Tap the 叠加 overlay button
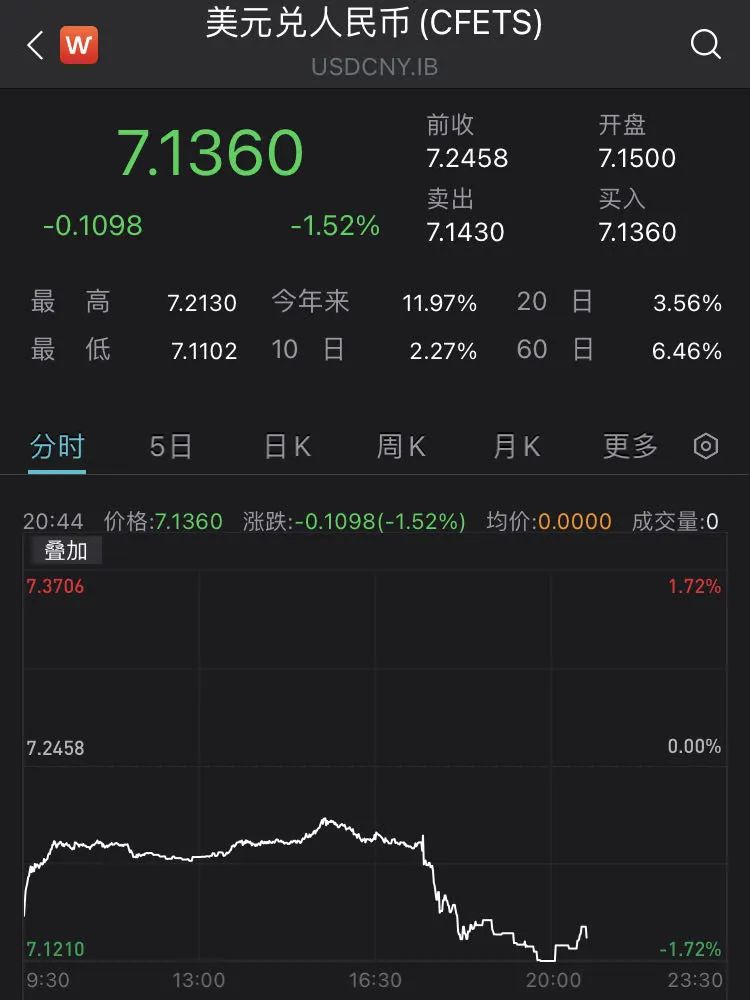This screenshot has width=750, height=1000. click(x=65, y=551)
